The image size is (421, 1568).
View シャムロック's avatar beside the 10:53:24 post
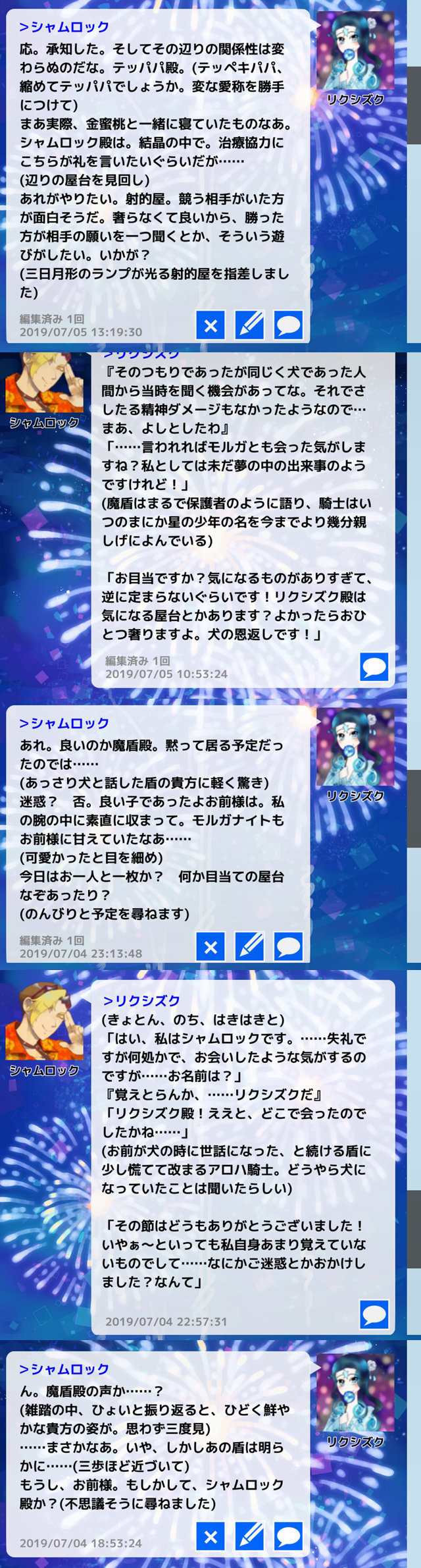44,383
